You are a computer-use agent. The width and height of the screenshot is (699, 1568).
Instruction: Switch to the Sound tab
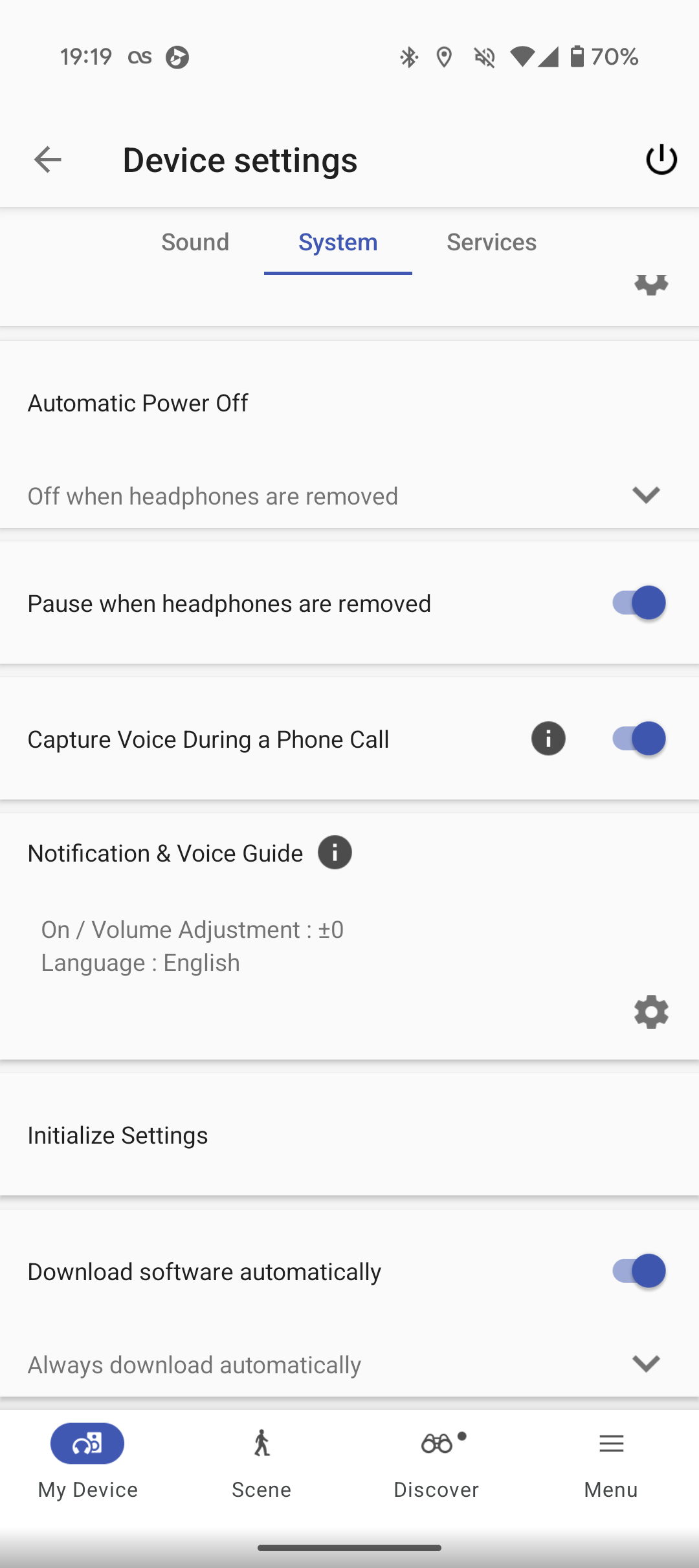tap(195, 242)
